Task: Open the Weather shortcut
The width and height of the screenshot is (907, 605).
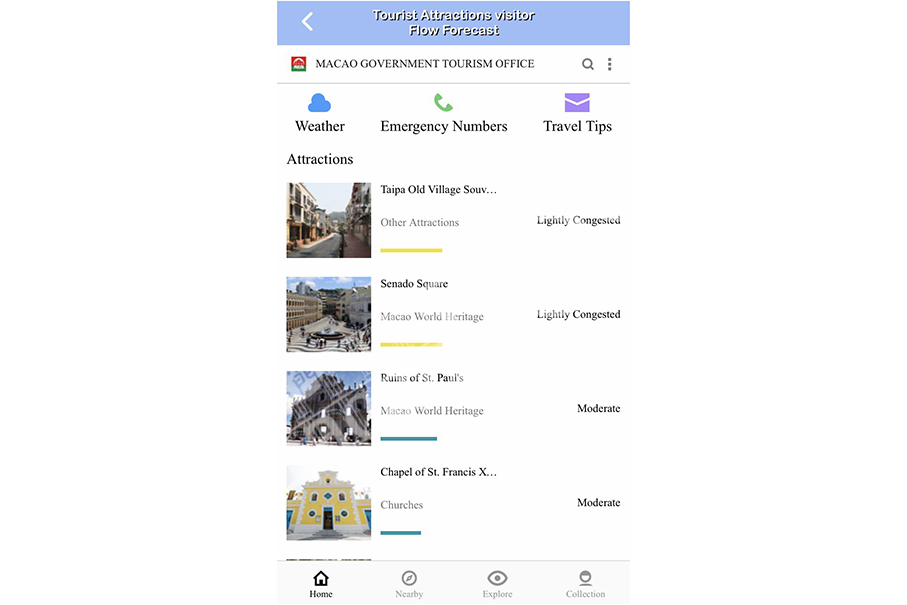Action: [x=319, y=113]
